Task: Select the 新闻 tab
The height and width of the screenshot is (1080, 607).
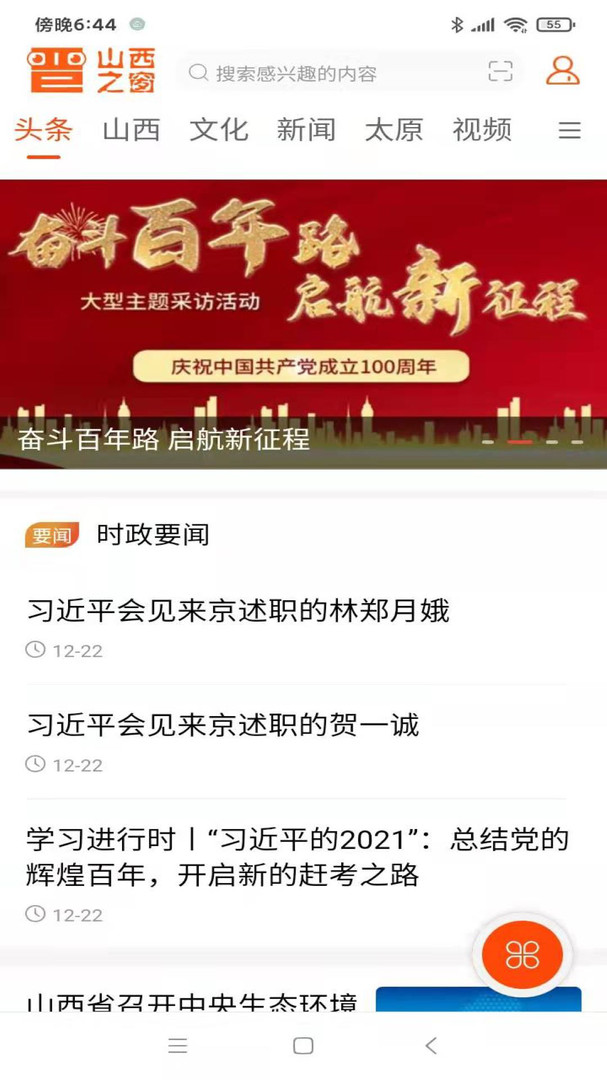Action: click(306, 130)
